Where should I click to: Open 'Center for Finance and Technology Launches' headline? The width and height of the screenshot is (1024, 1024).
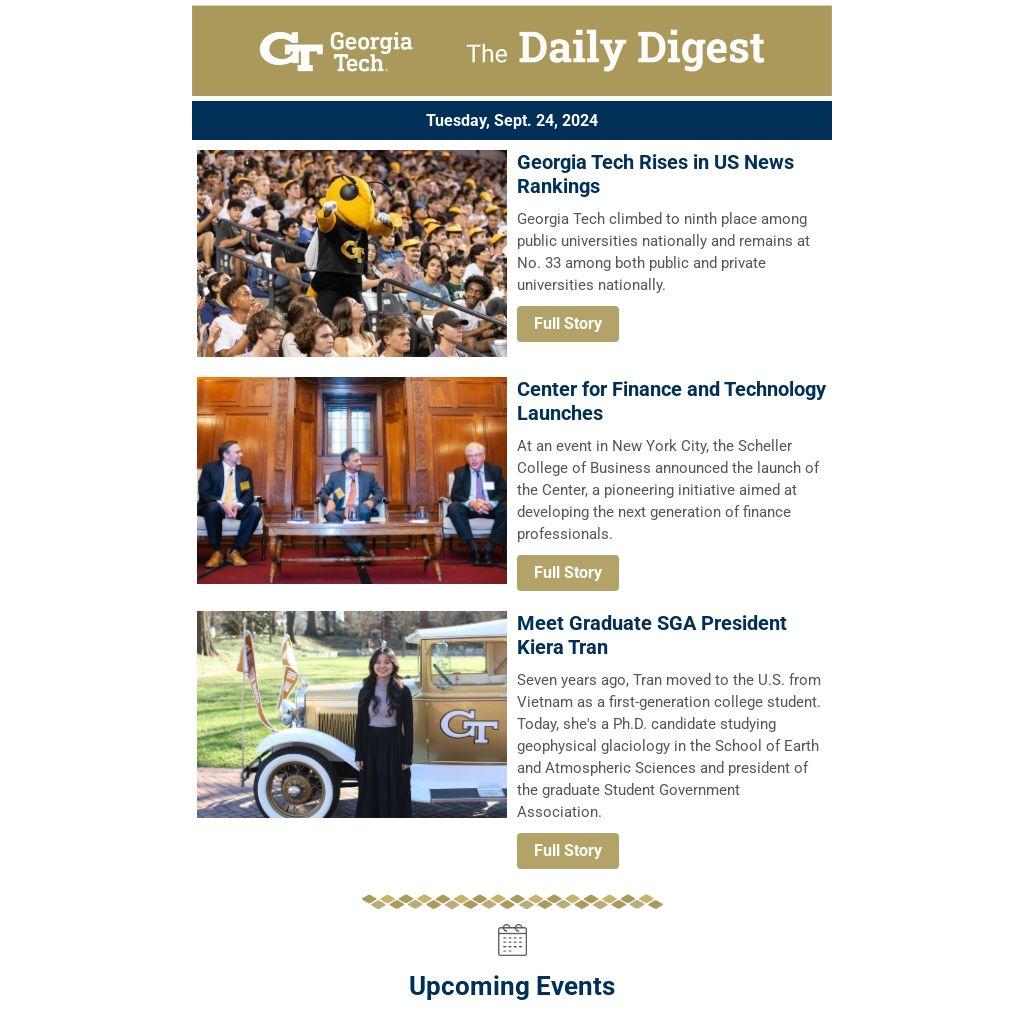click(x=671, y=401)
